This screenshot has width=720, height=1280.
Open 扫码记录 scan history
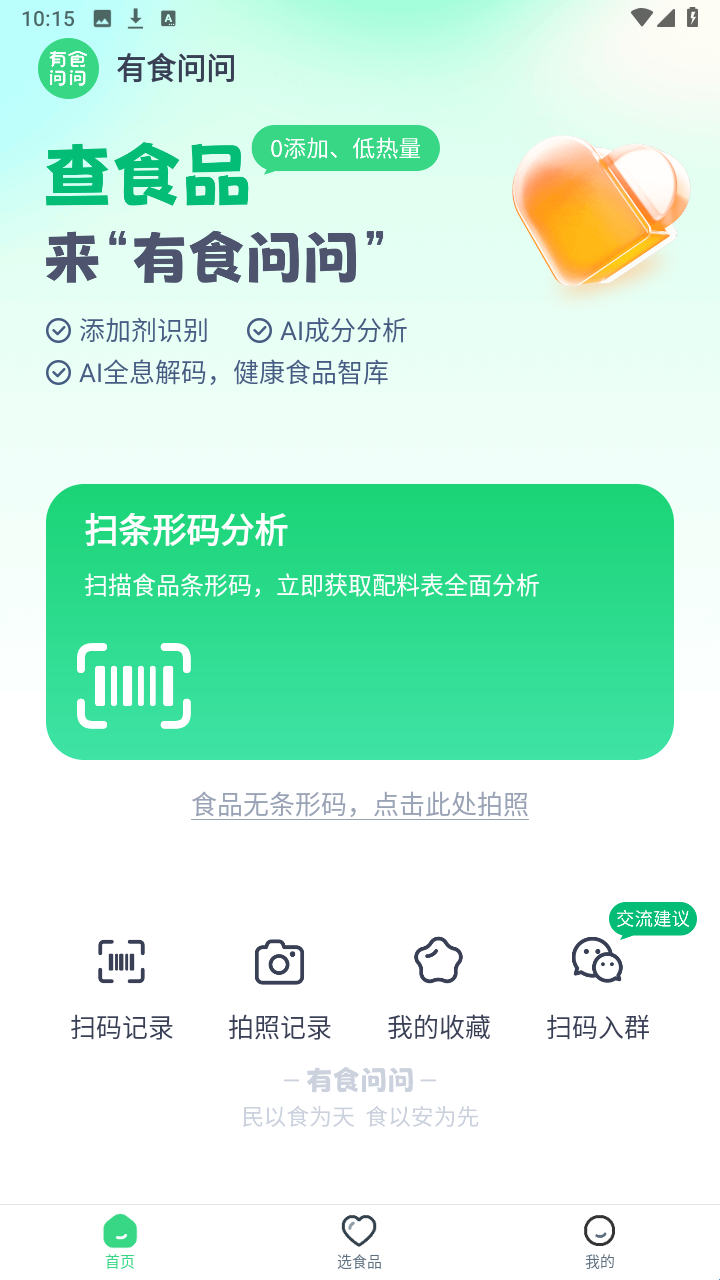click(122, 987)
